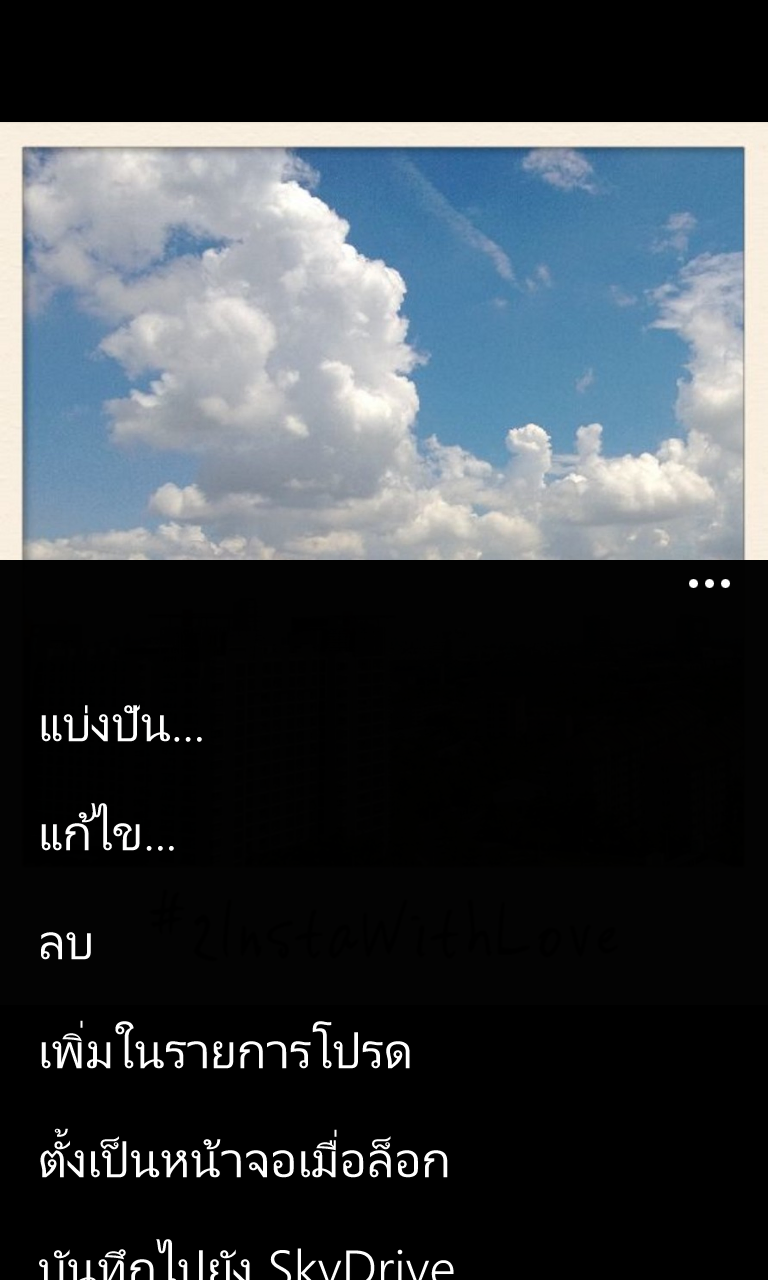This screenshot has width=768, height=1280.
Task: Choose ลบ to delete the photo
Action: [x=65, y=944]
